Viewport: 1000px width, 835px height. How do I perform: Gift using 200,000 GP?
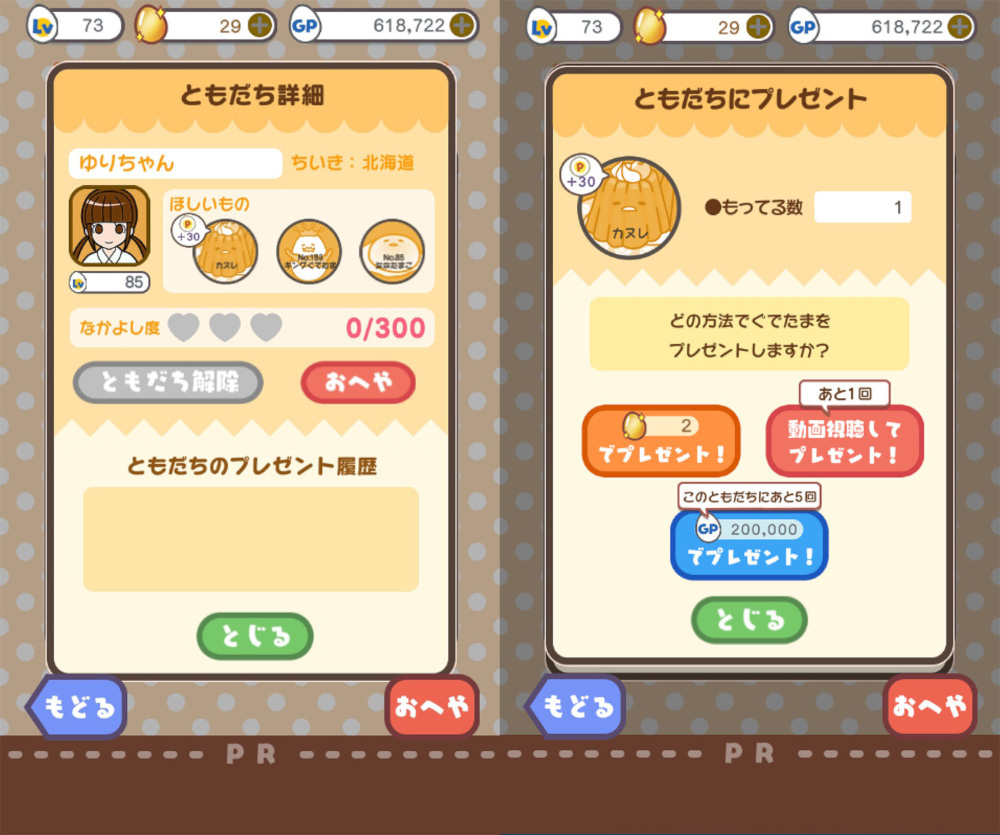749,545
